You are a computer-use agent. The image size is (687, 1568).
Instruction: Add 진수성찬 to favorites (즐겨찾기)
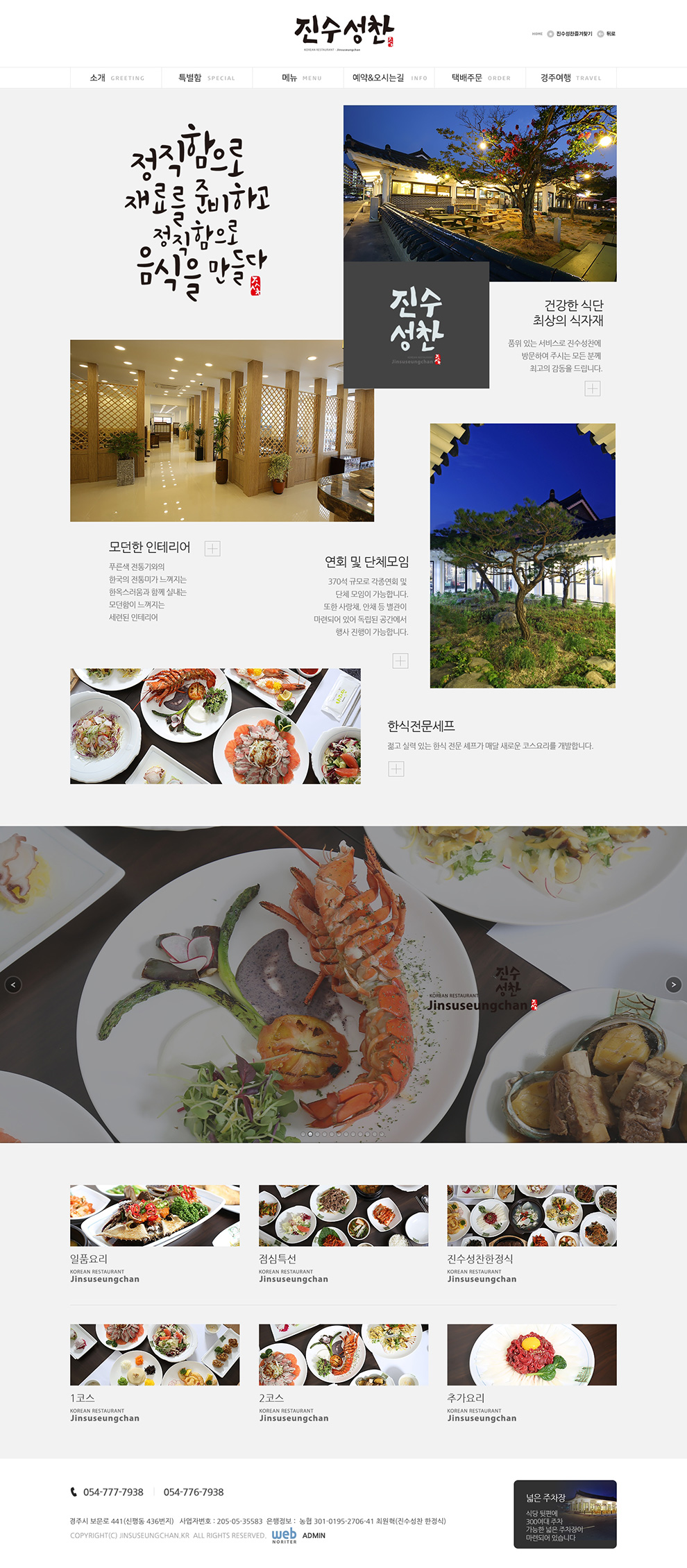point(573,33)
